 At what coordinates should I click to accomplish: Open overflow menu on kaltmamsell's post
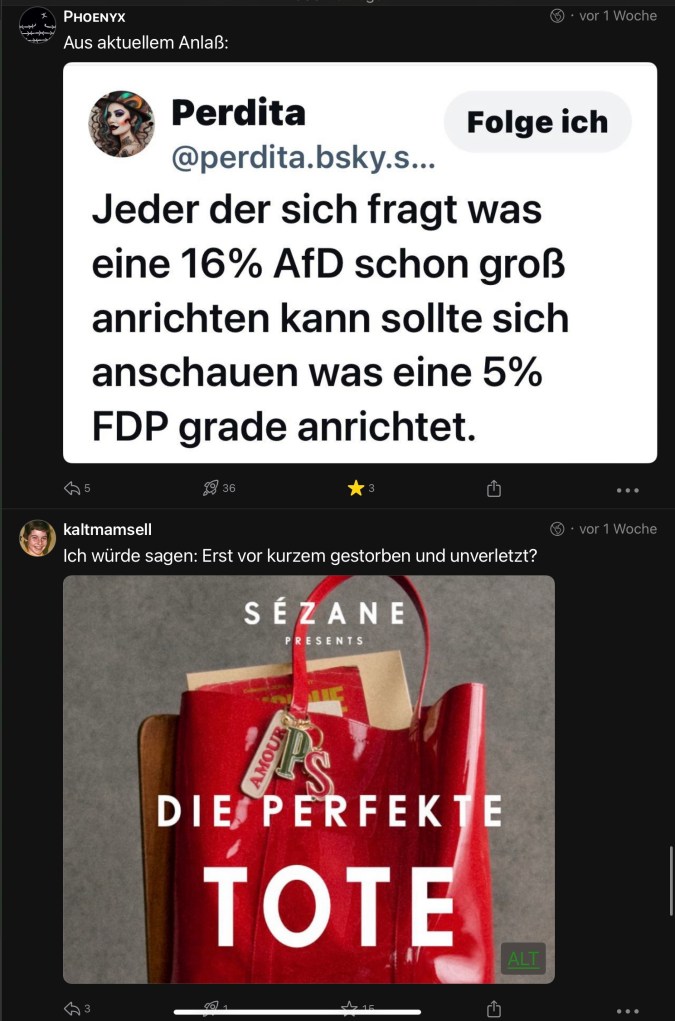pos(627,1011)
